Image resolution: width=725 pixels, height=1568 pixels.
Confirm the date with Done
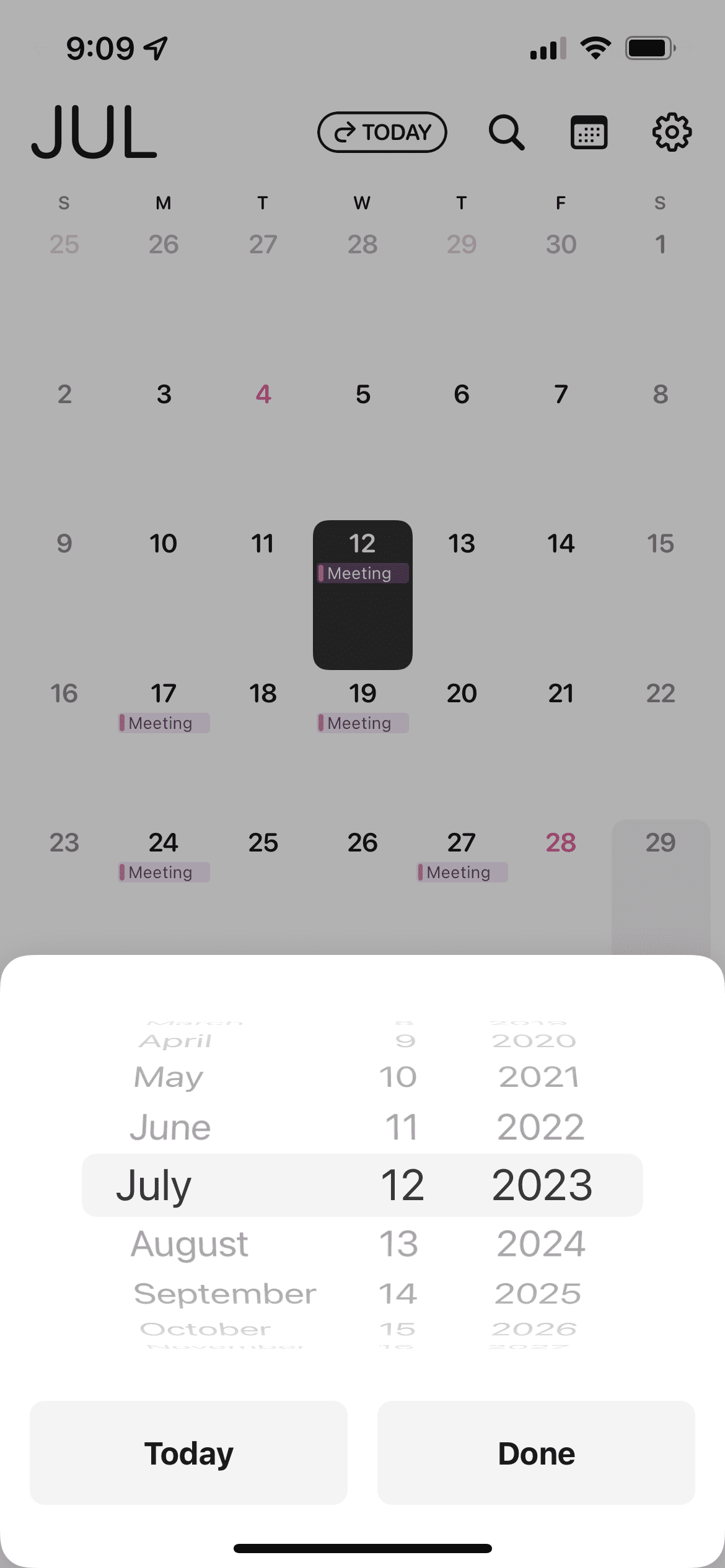[x=536, y=1453]
